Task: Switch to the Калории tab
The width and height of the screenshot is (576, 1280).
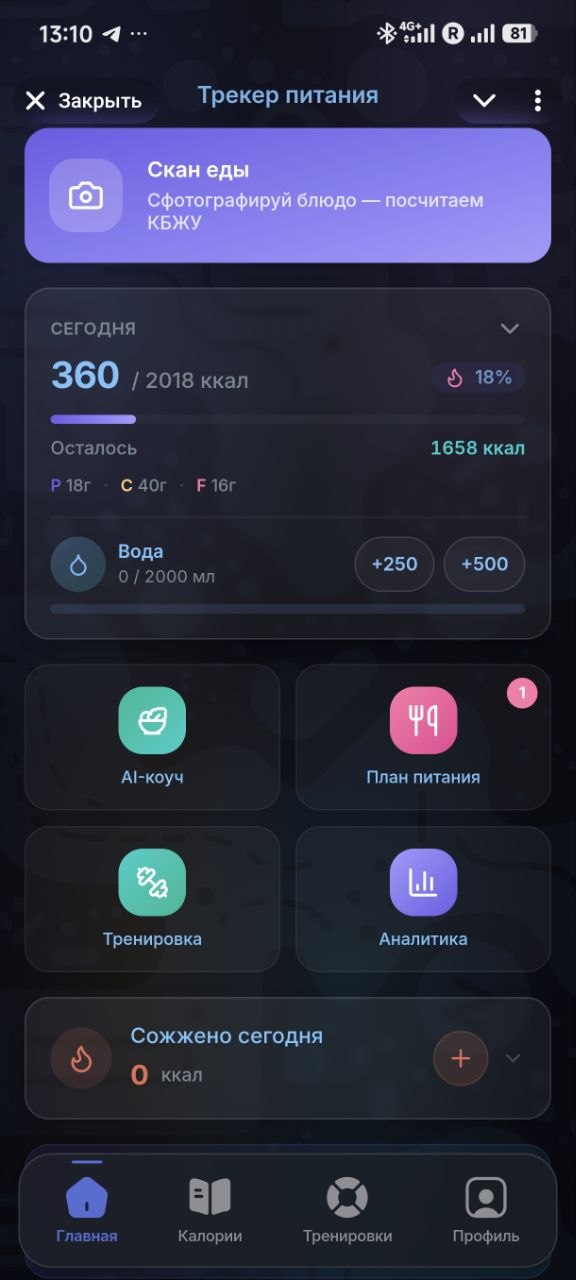Action: [210, 1211]
